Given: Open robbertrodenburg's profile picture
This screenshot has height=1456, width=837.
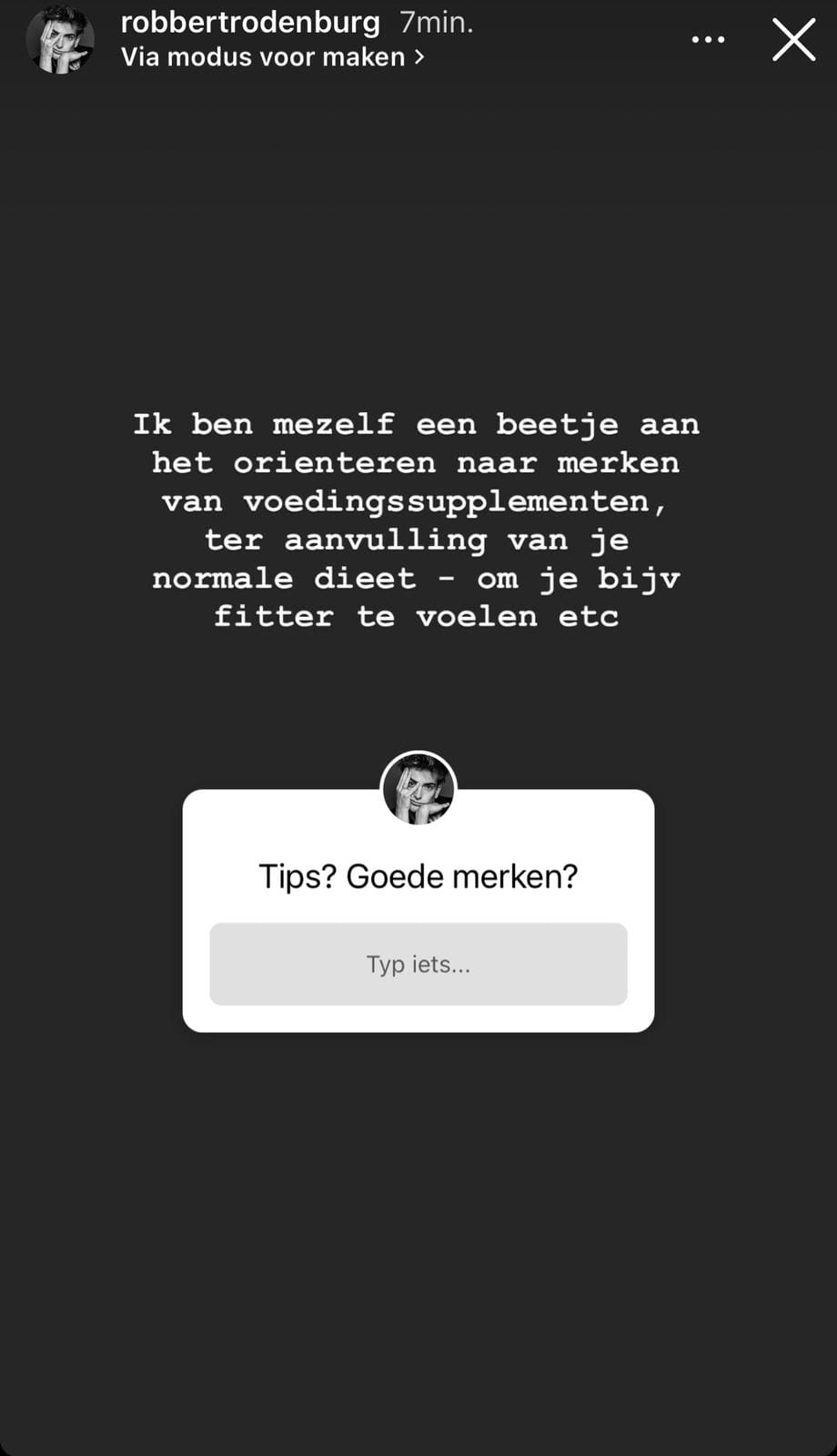Looking at the screenshot, I should (x=60, y=40).
